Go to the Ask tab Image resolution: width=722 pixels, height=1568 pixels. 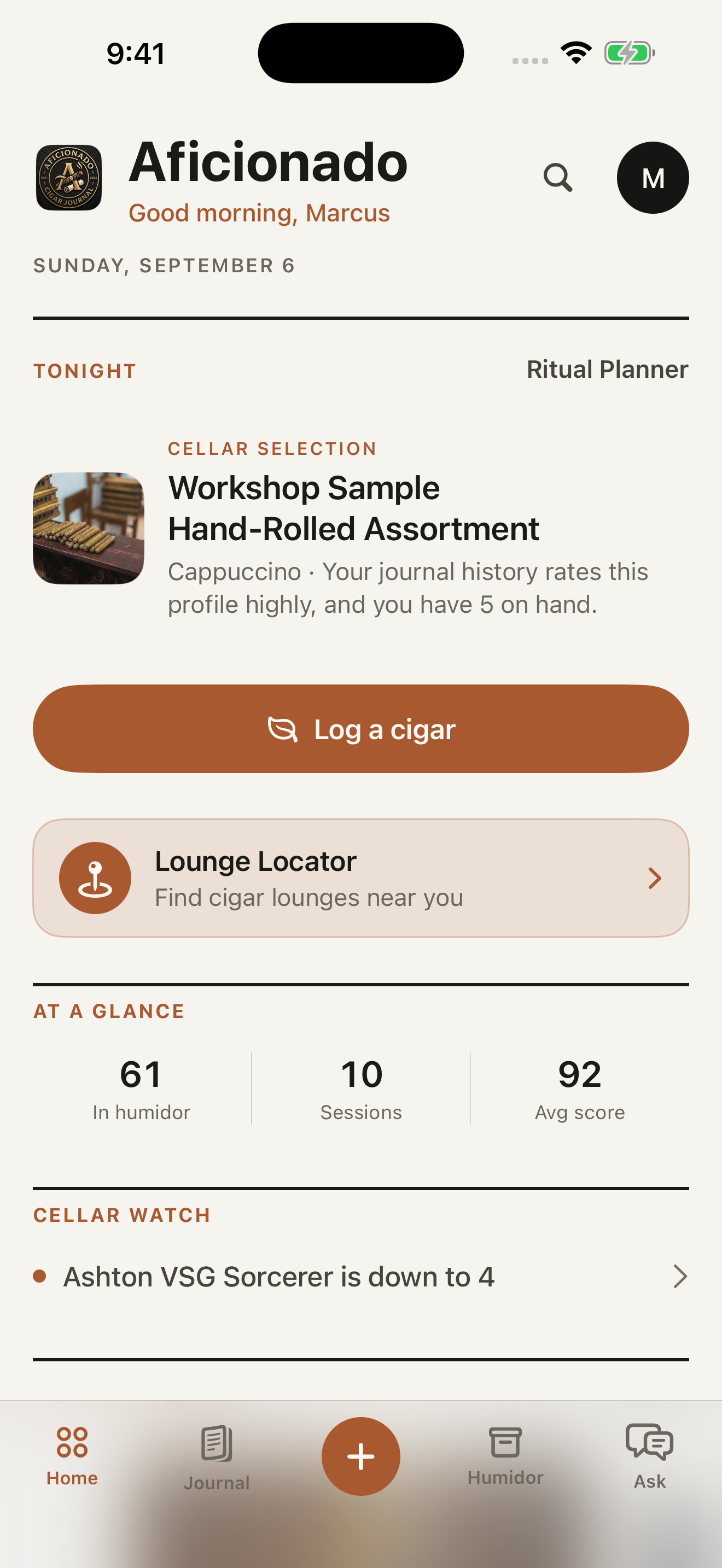tap(650, 1456)
